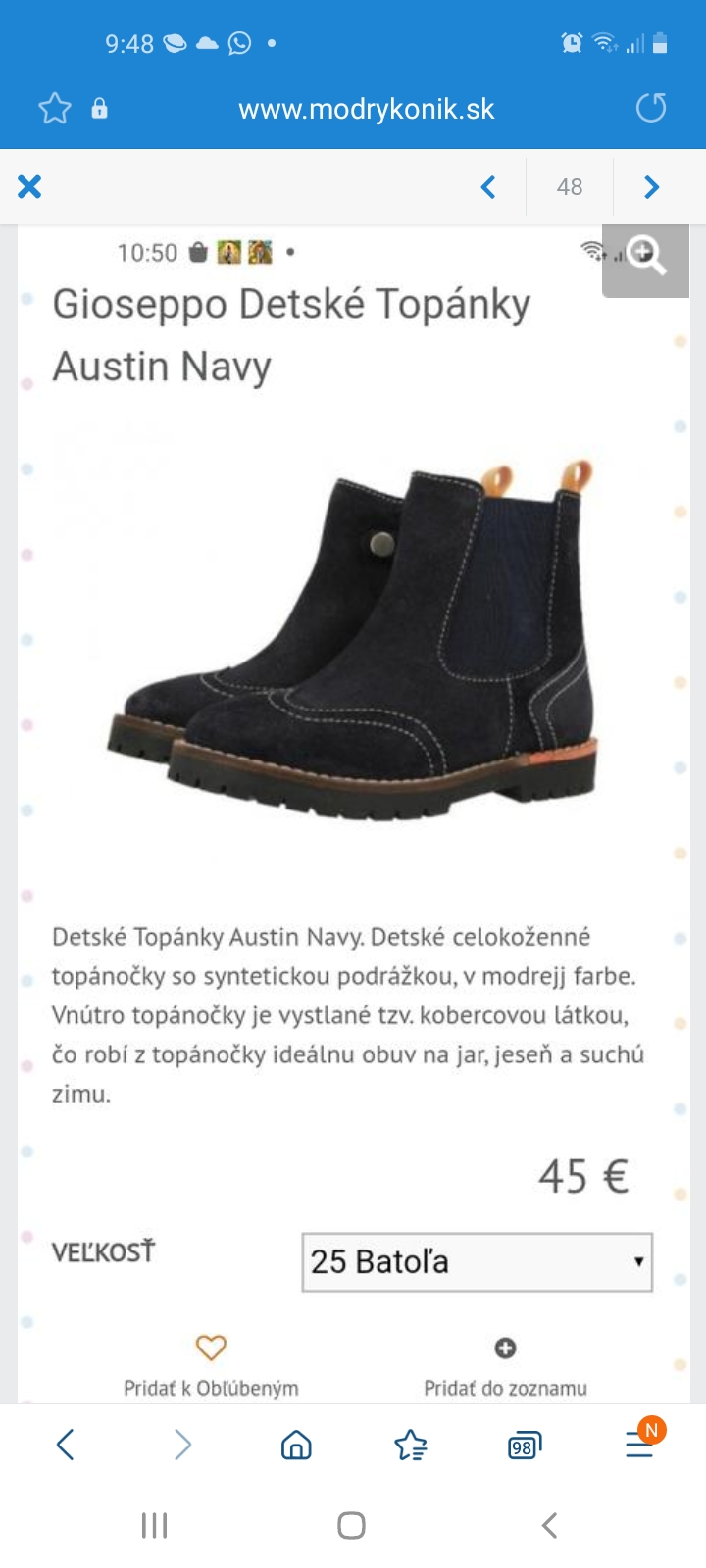This screenshot has width=706, height=1568.
Task: Close the photo viewer with the X
Action: pos(29,186)
